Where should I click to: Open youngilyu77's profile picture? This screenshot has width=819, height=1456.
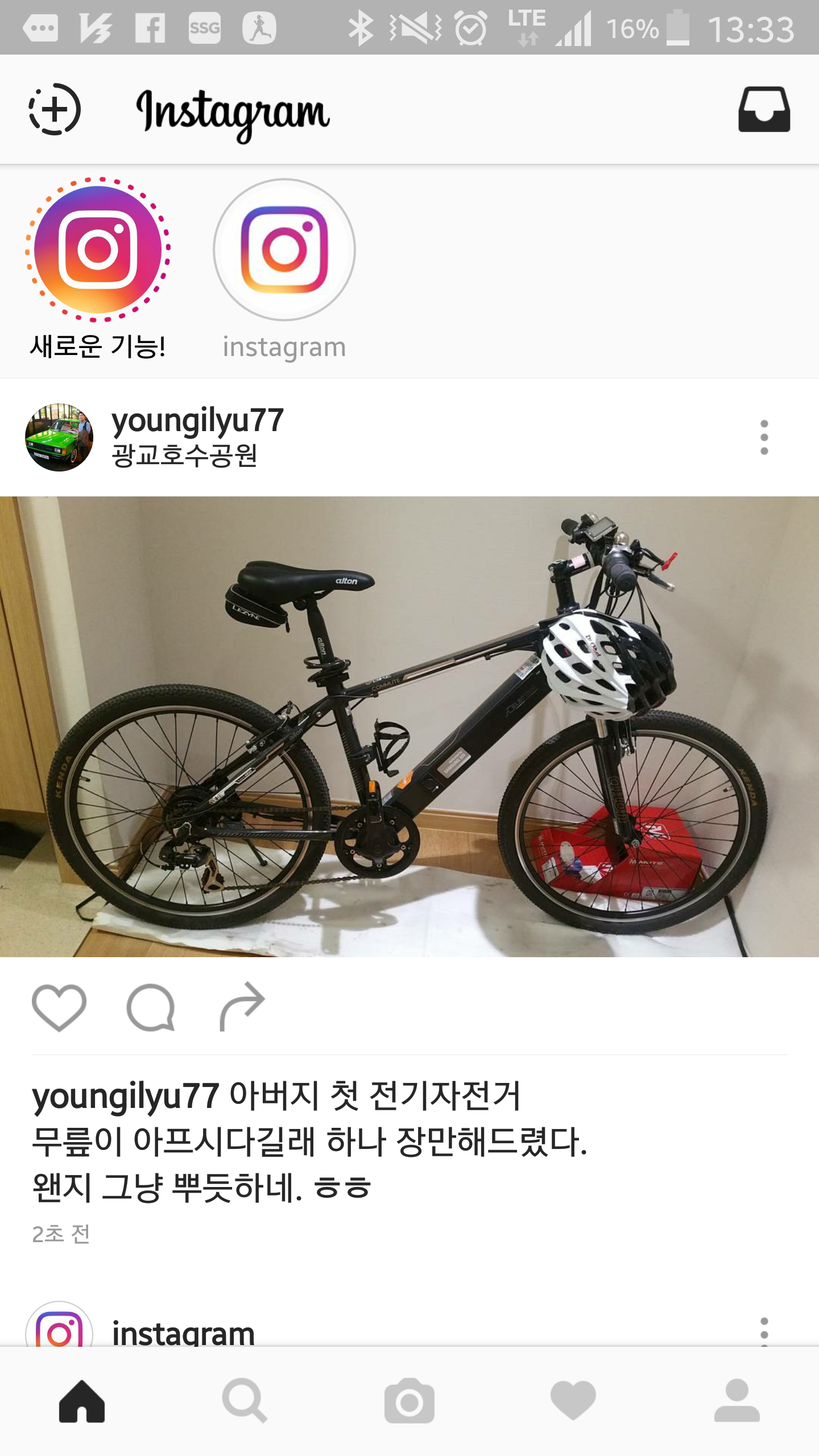click(x=59, y=437)
